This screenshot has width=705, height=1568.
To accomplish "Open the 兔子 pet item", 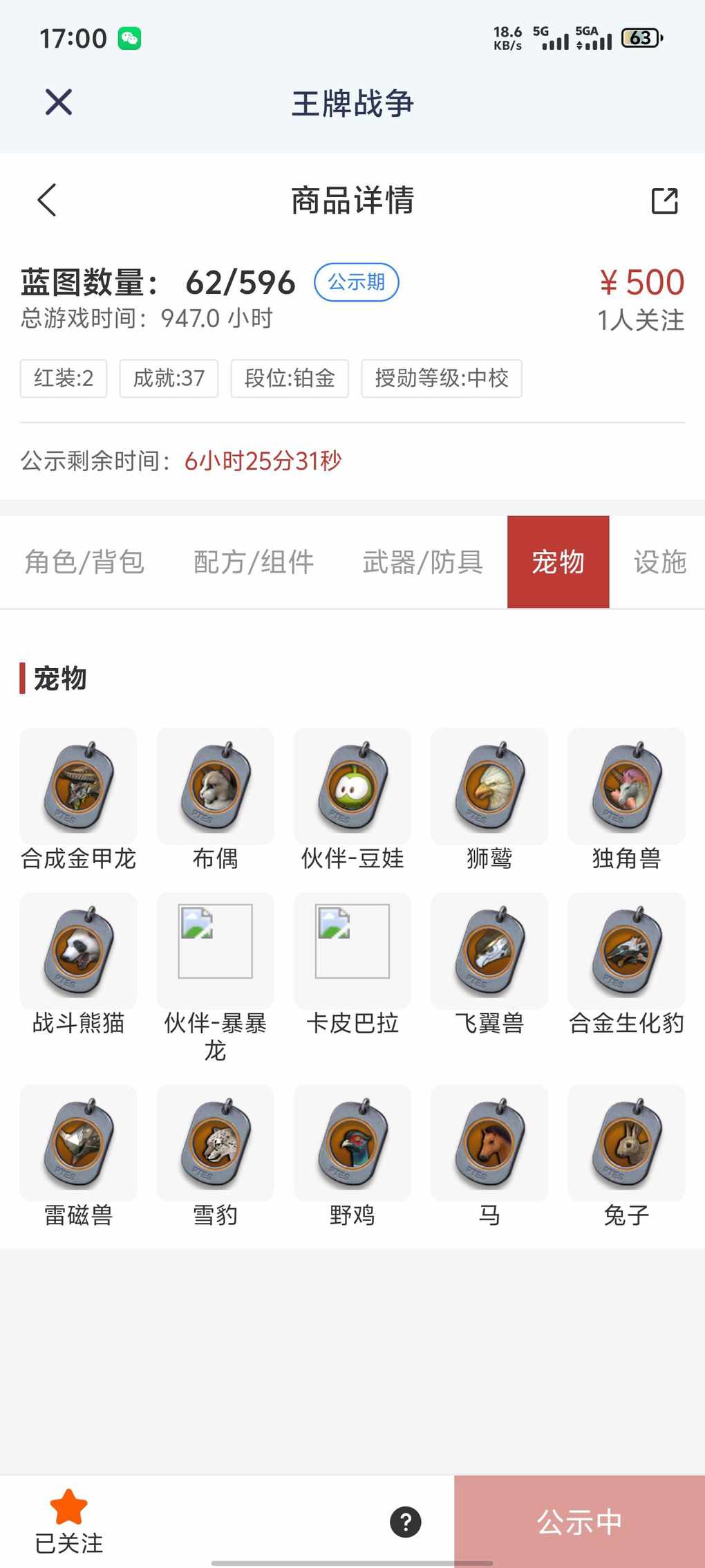I will 626,1143.
